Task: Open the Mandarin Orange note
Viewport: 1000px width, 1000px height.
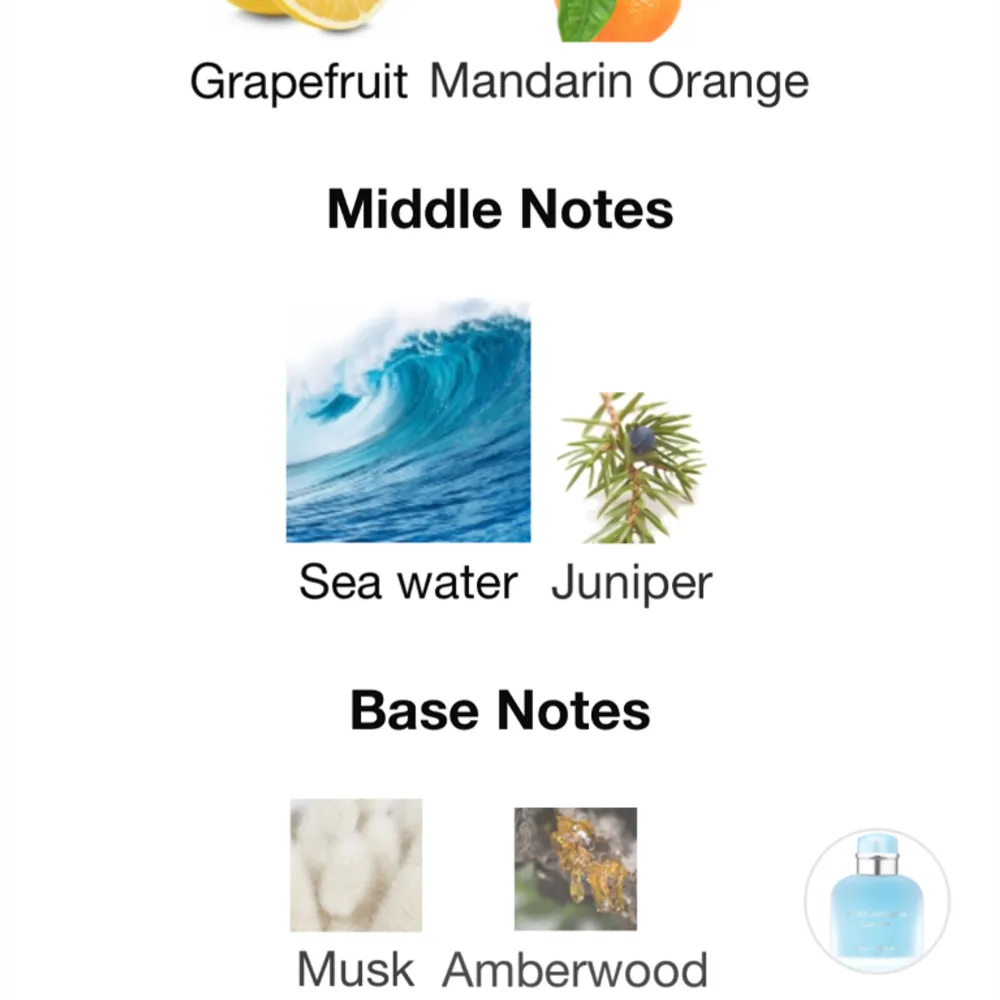Action: 618,80
